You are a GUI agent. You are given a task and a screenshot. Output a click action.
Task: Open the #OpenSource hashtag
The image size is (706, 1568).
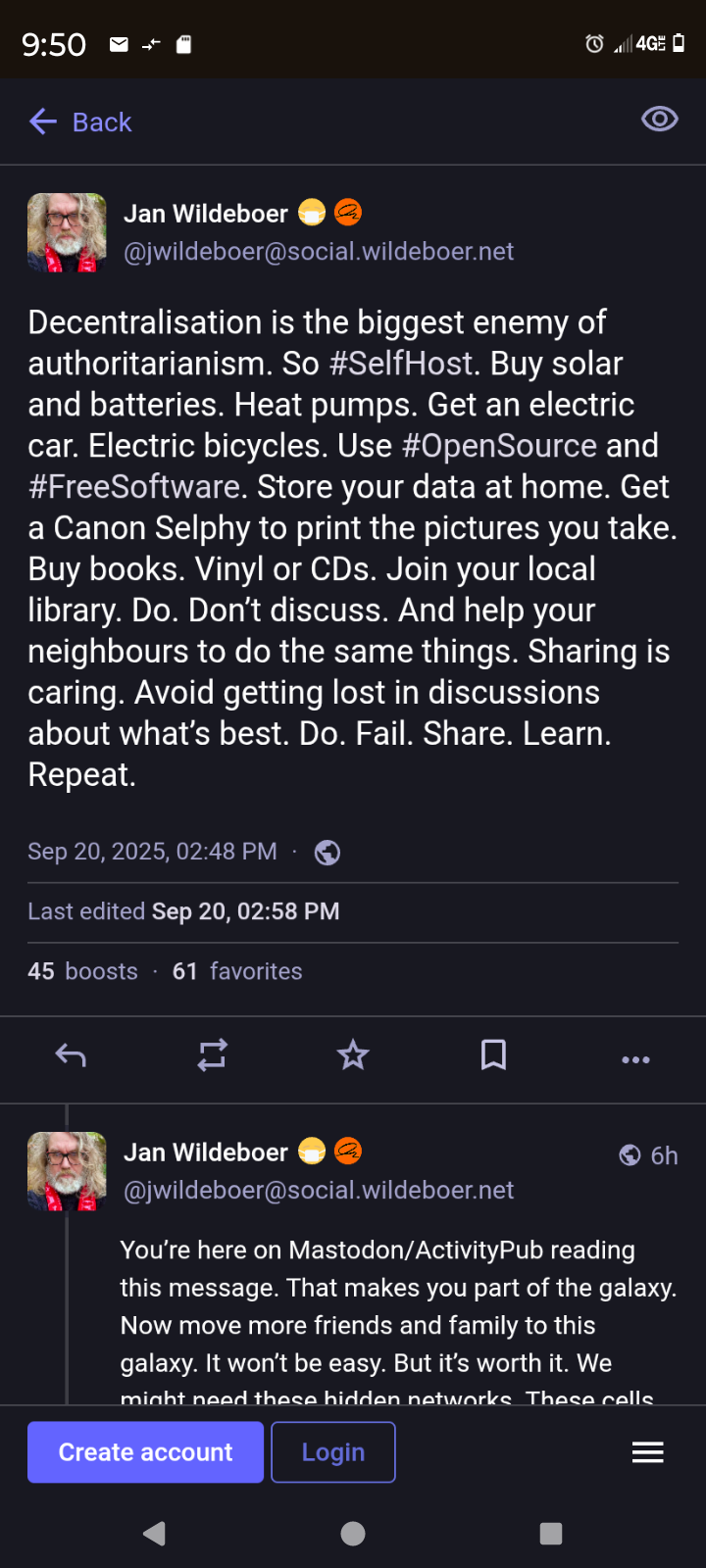(x=499, y=446)
